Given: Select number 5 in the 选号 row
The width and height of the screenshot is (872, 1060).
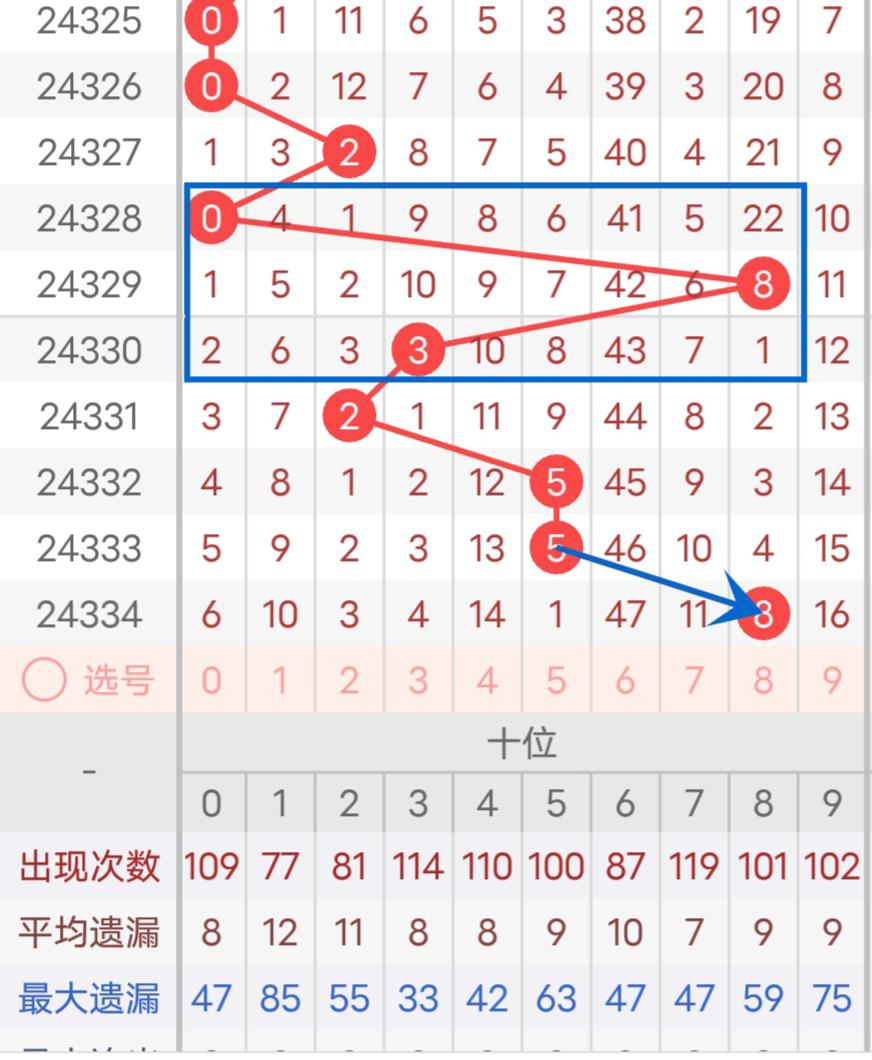Looking at the screenshot, I should [556, 681].
